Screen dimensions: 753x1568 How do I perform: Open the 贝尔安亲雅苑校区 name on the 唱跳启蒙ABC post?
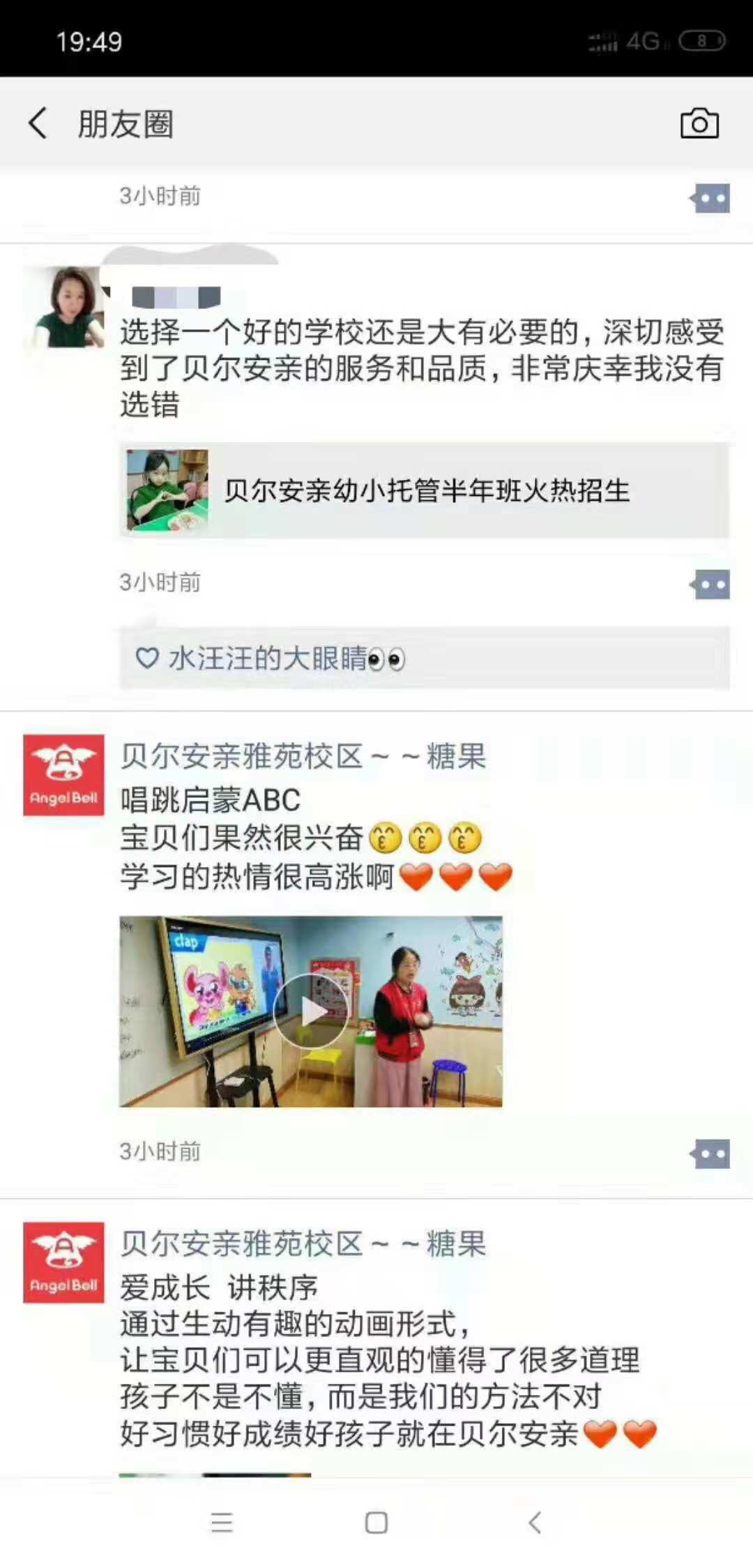point(303,757)
